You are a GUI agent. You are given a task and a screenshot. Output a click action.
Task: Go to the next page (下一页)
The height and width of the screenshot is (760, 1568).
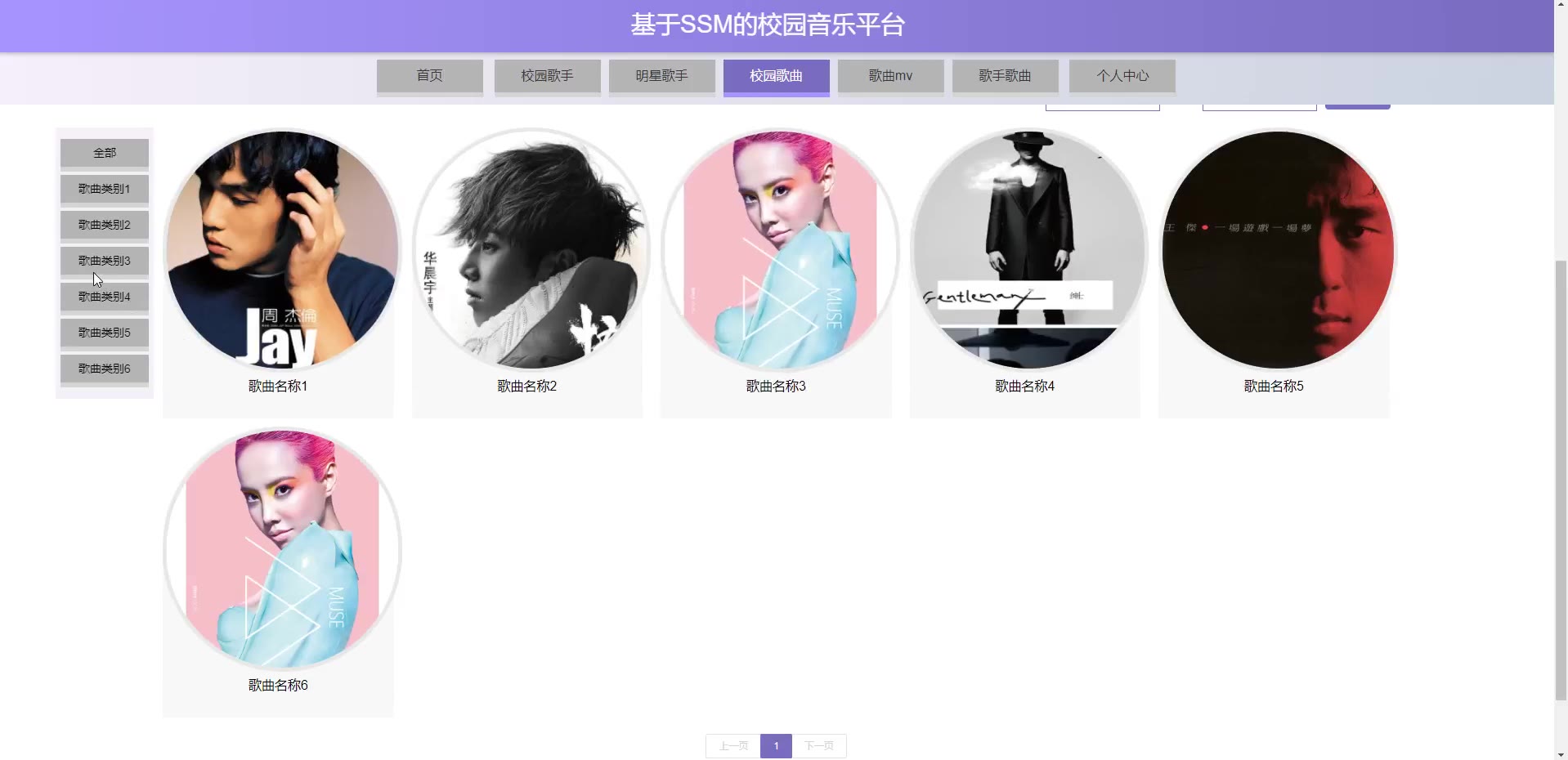coord(819,746)
